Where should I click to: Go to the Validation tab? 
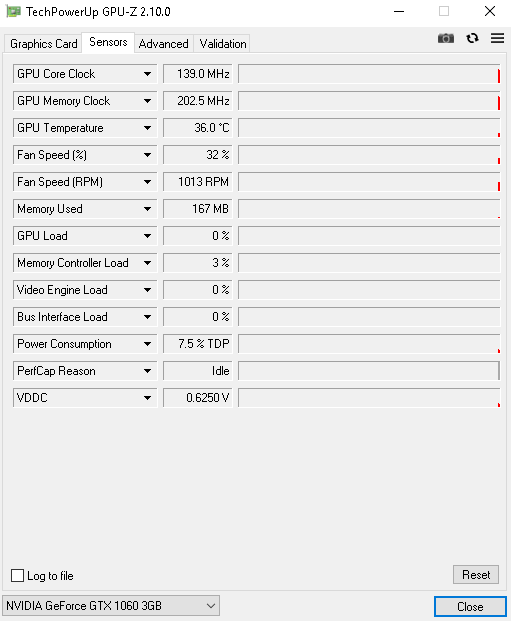(x=223, y=44)
